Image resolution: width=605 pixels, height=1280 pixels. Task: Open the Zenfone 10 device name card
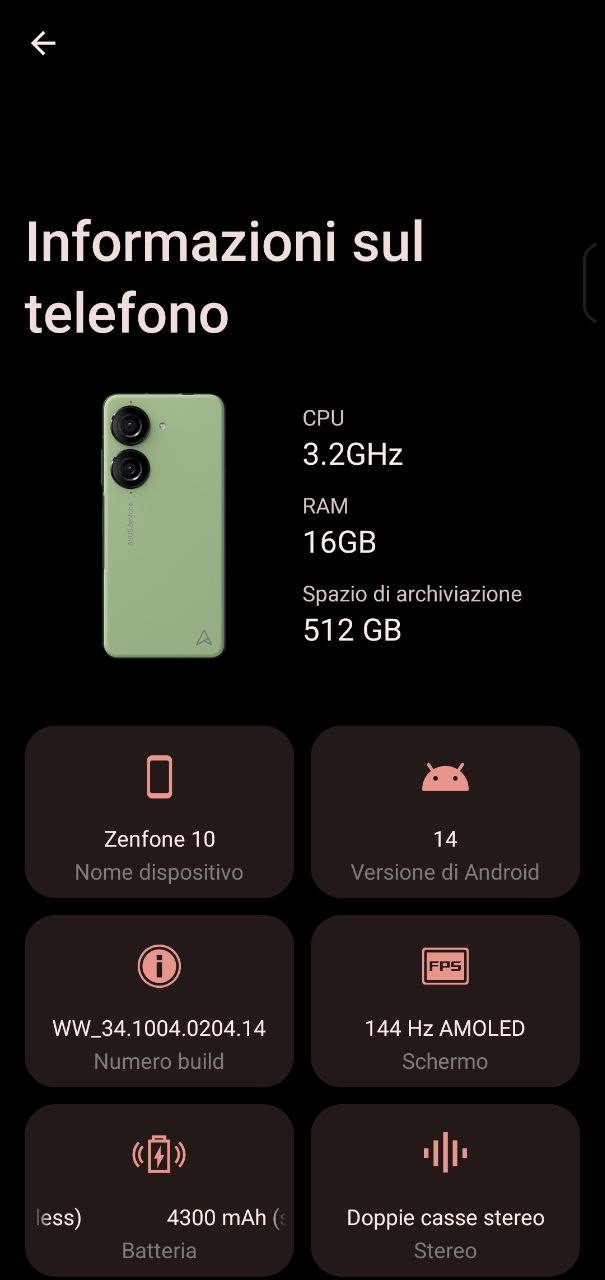(159, 812)
